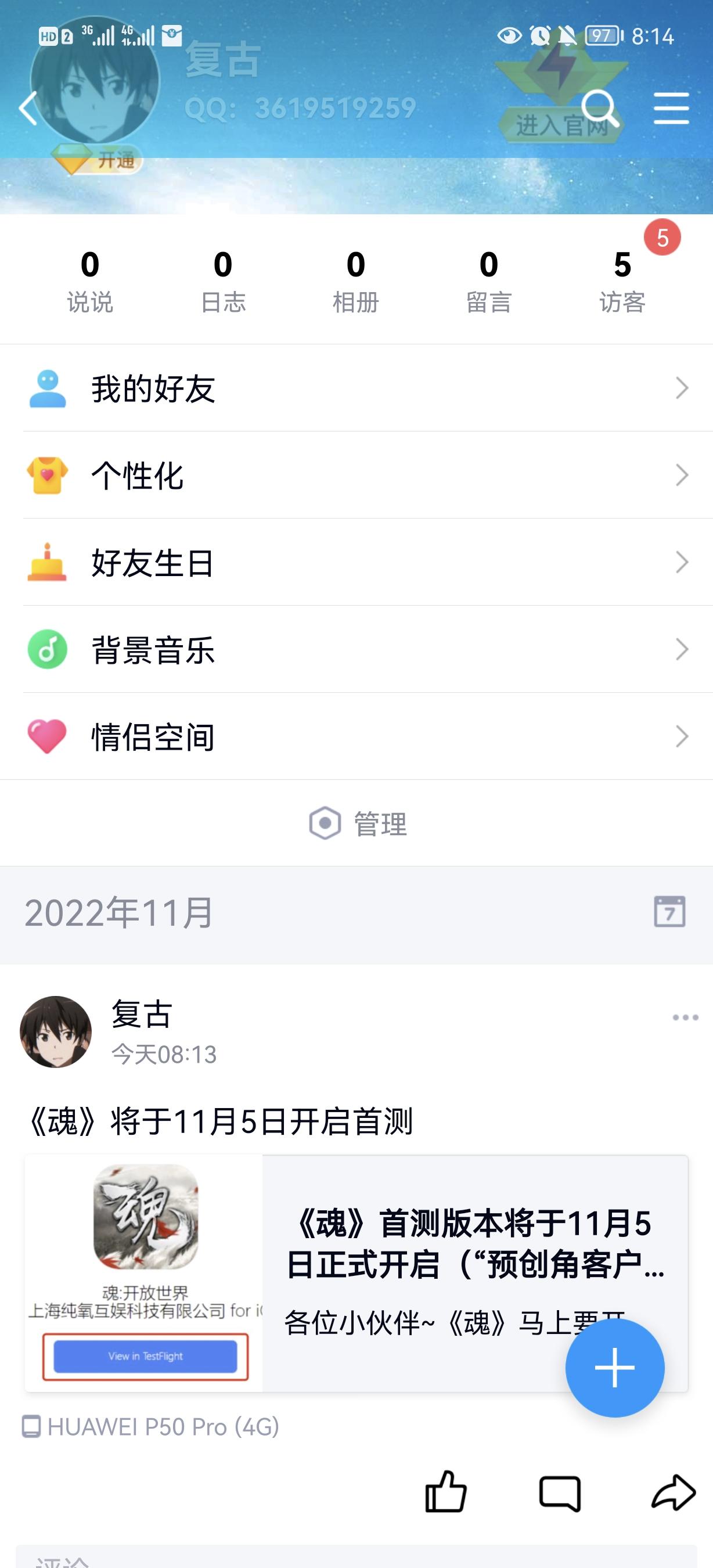
Task: Open search with the magnifier icon
Action: click(x=599, y=109)
